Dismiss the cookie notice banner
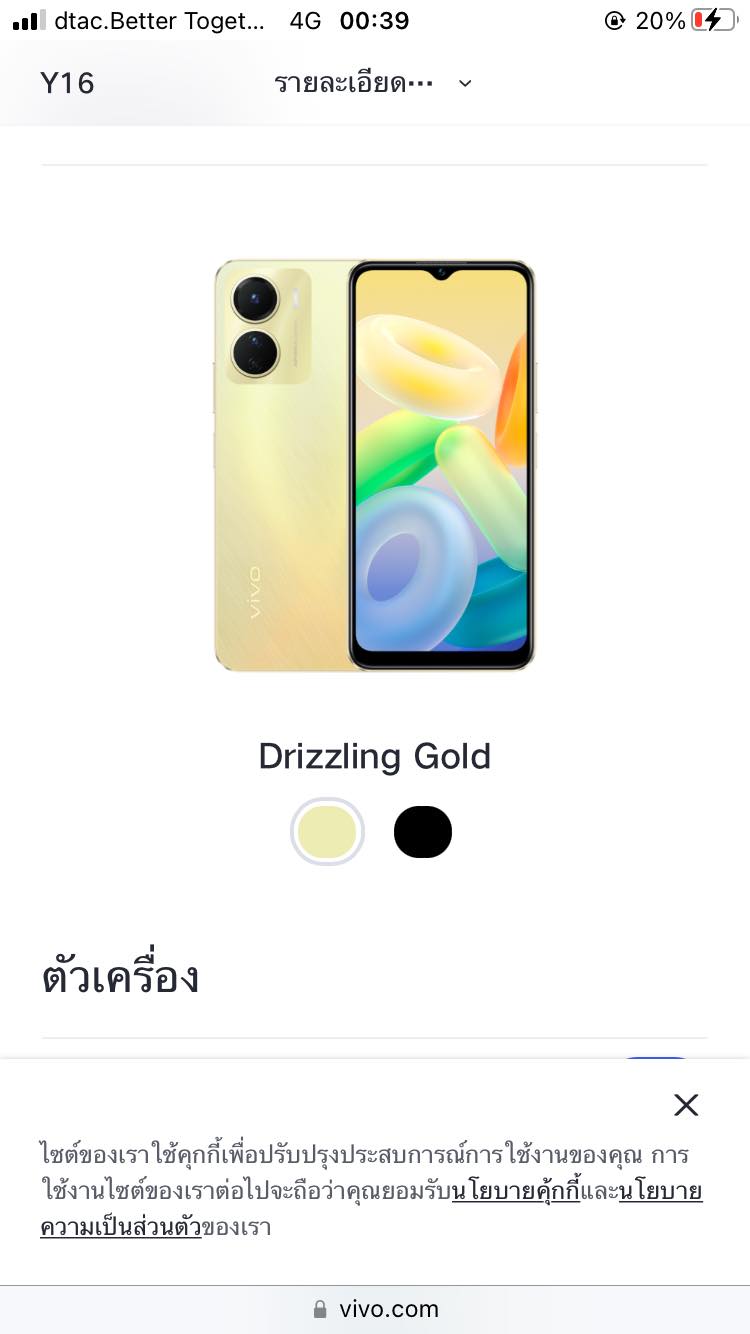 coord(686,1105)
